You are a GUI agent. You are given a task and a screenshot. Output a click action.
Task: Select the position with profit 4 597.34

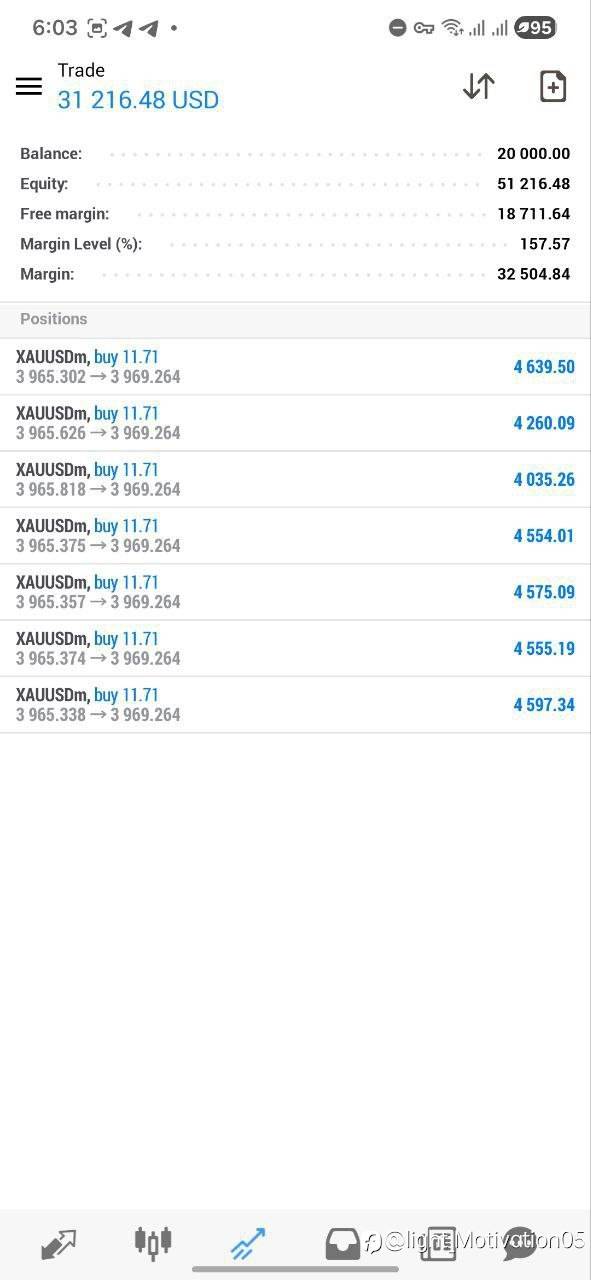[x=295, y=705]
